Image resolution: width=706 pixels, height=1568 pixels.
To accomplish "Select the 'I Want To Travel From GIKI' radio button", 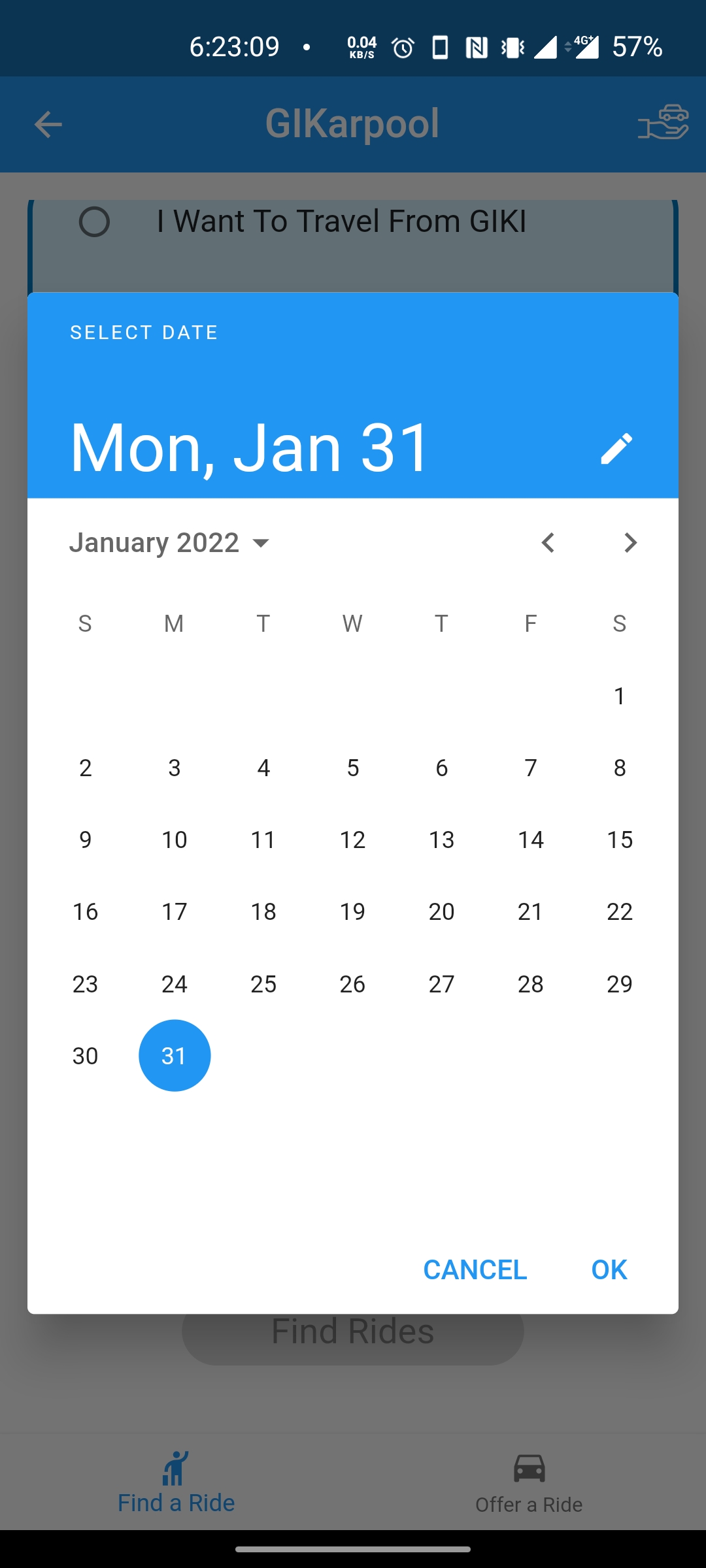I will click(x=95, y=222).
